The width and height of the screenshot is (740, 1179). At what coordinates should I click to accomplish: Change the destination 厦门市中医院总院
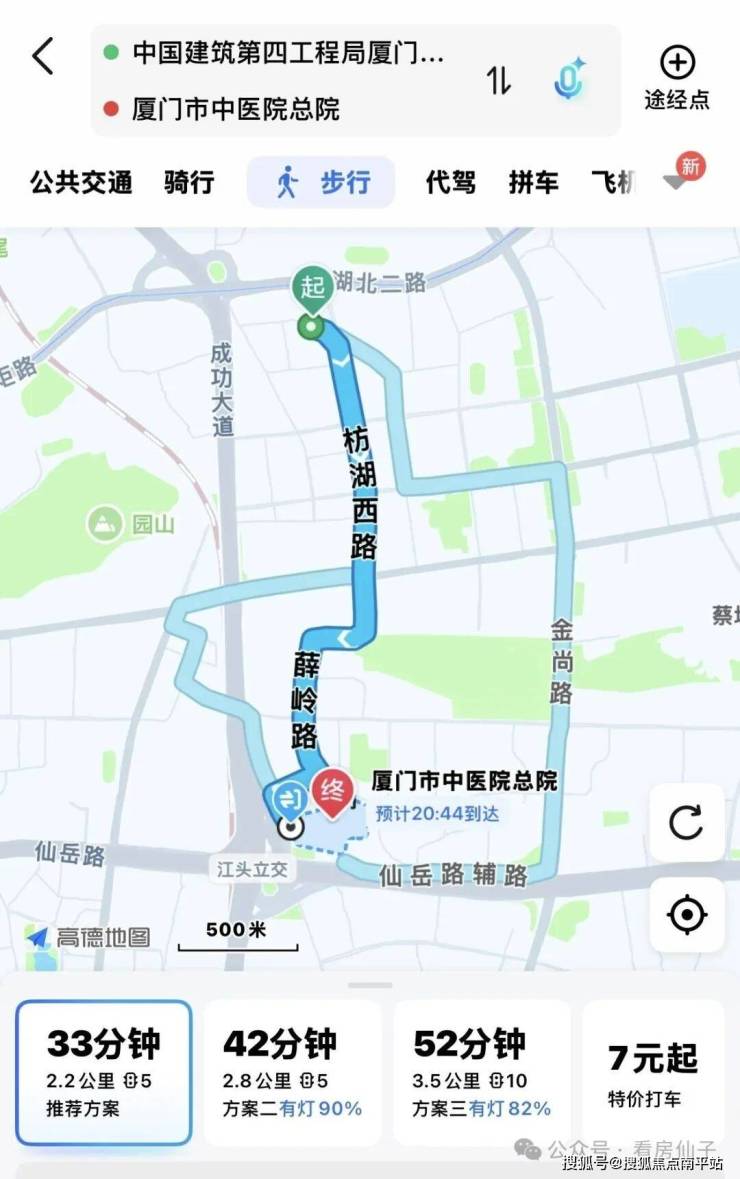pyautogui.click(x=236, y=108)
